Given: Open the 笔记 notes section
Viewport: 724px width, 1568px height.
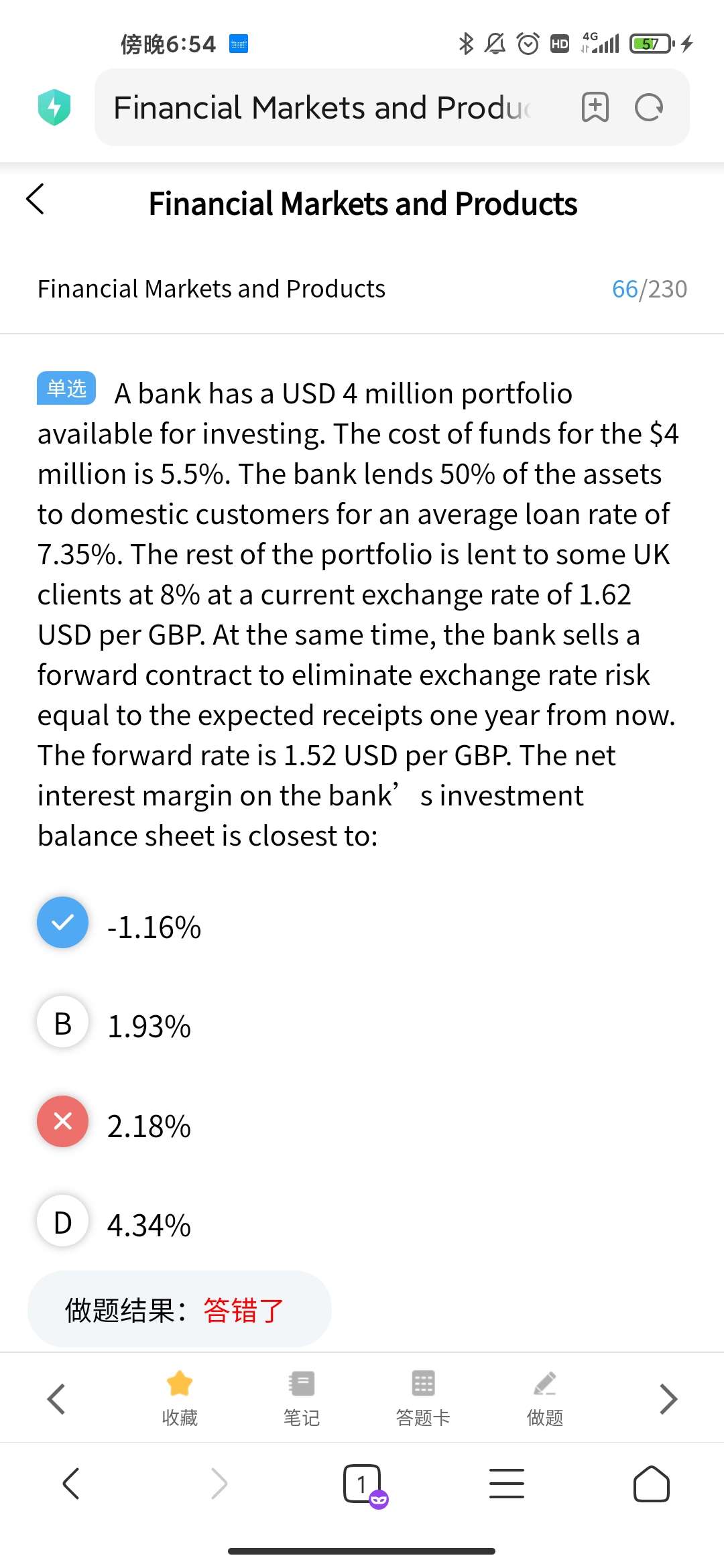Looking at the screenshot, I should (x=302, y=1398).
